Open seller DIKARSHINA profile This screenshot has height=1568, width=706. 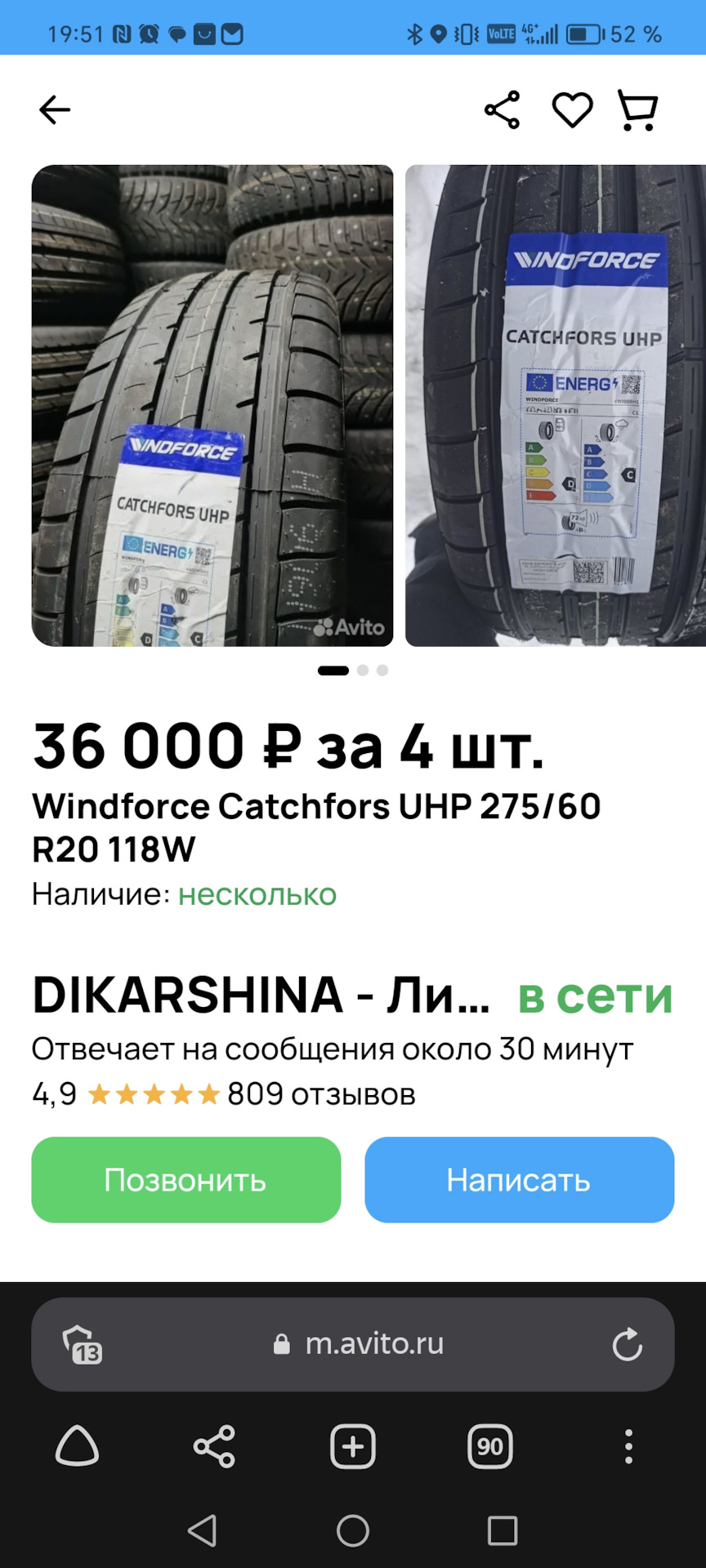click(x=261, y=996)
